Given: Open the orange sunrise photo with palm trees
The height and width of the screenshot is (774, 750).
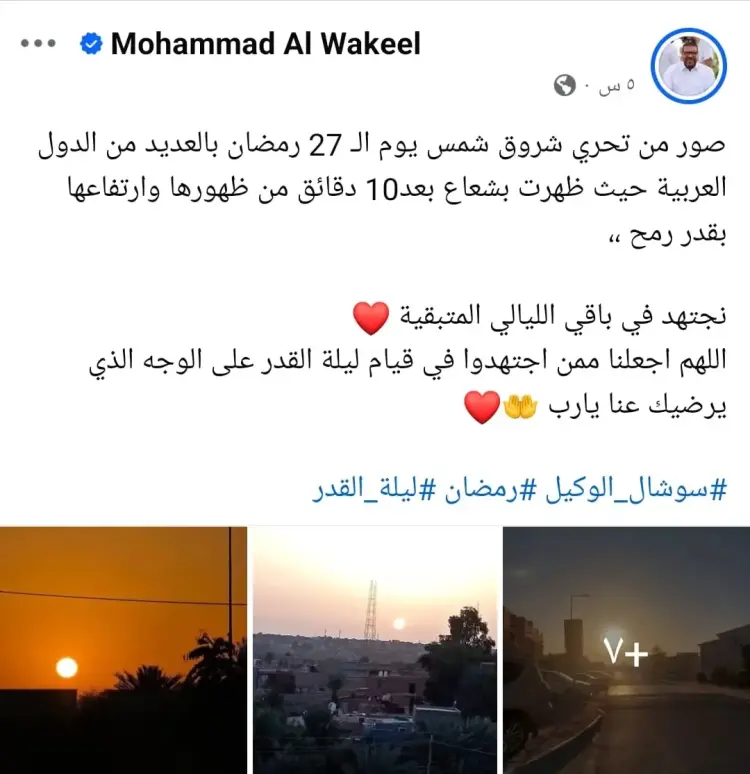Looking at the screenshot, I should coord(123,650).
